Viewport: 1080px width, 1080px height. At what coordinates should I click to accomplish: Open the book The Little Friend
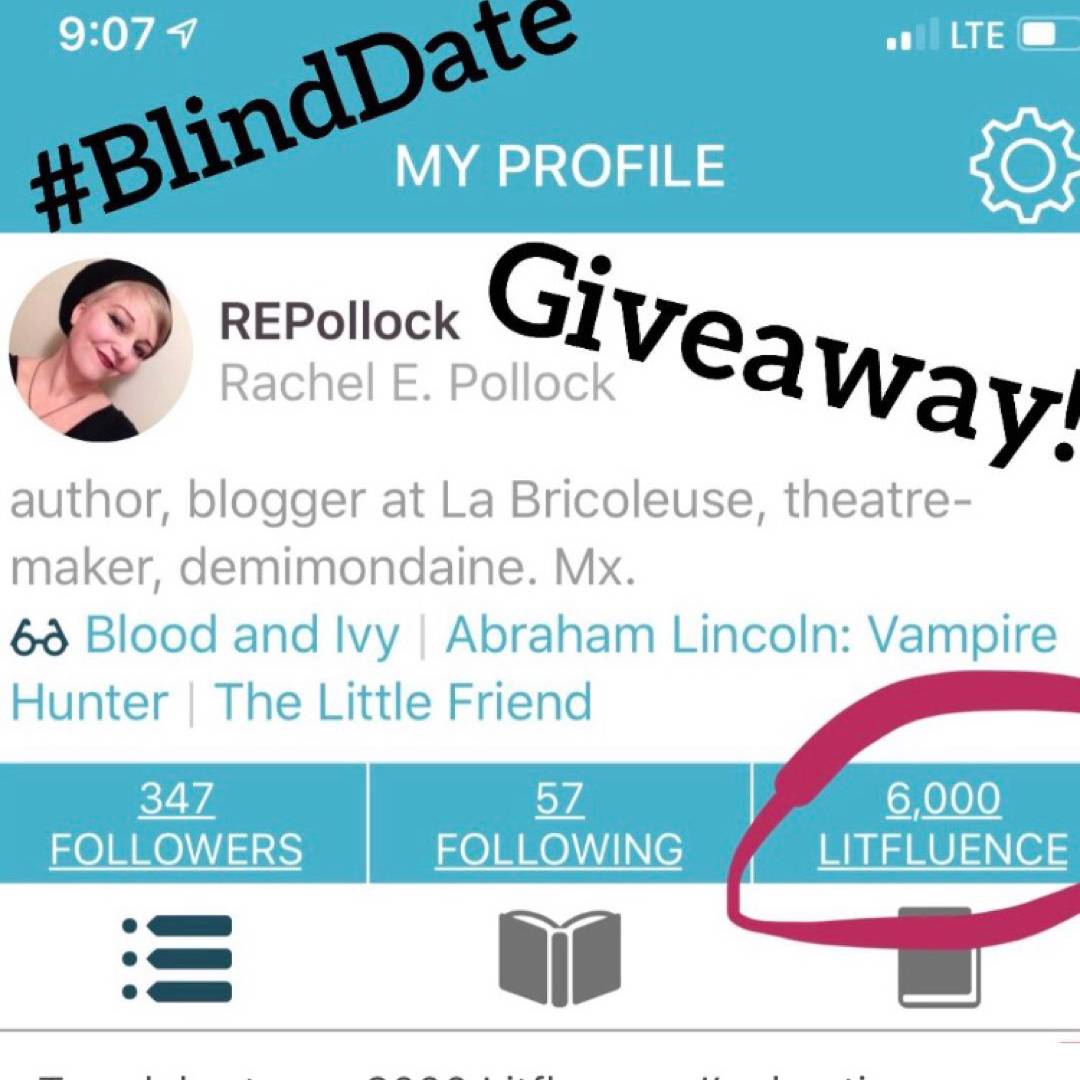pyautogui.click(x=402, y=702)
